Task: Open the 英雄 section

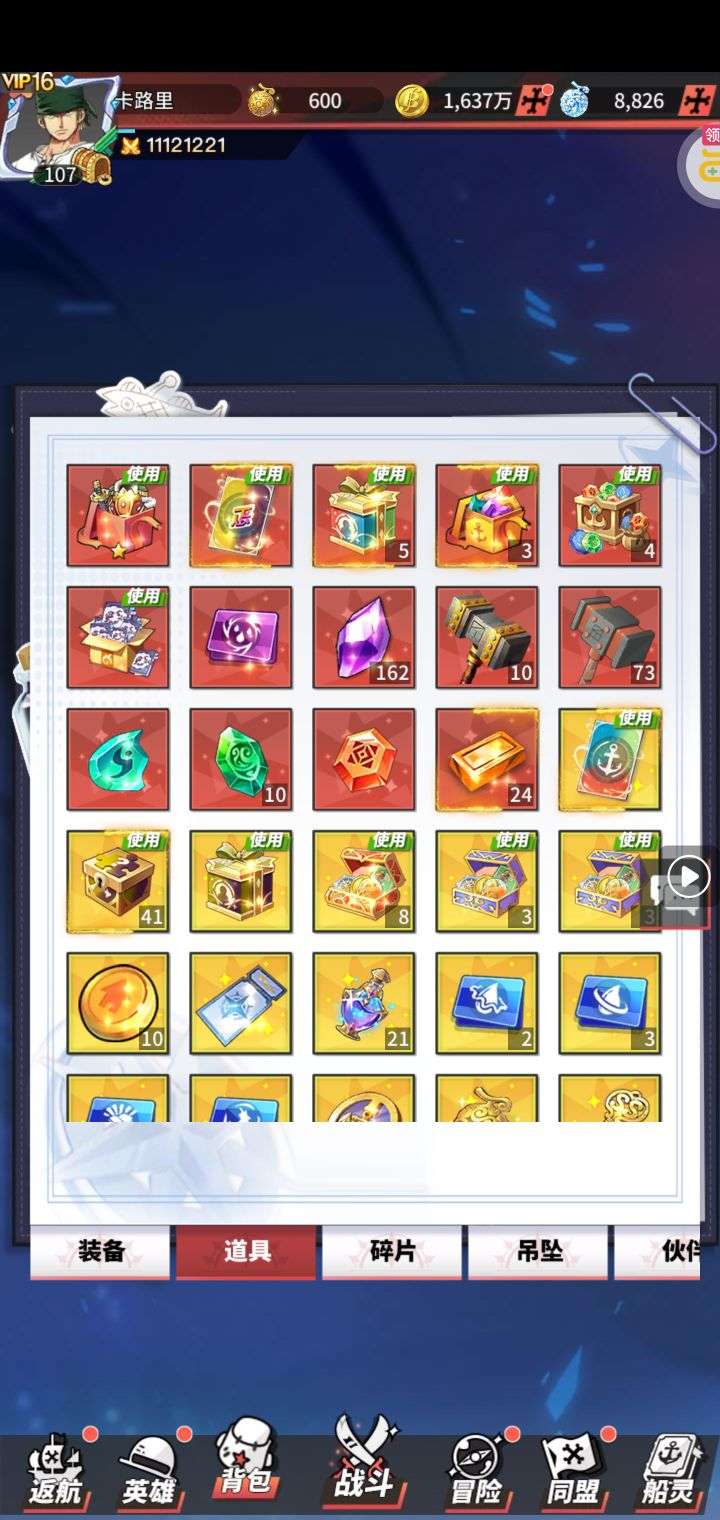Action: click(x=150, y=1475)
